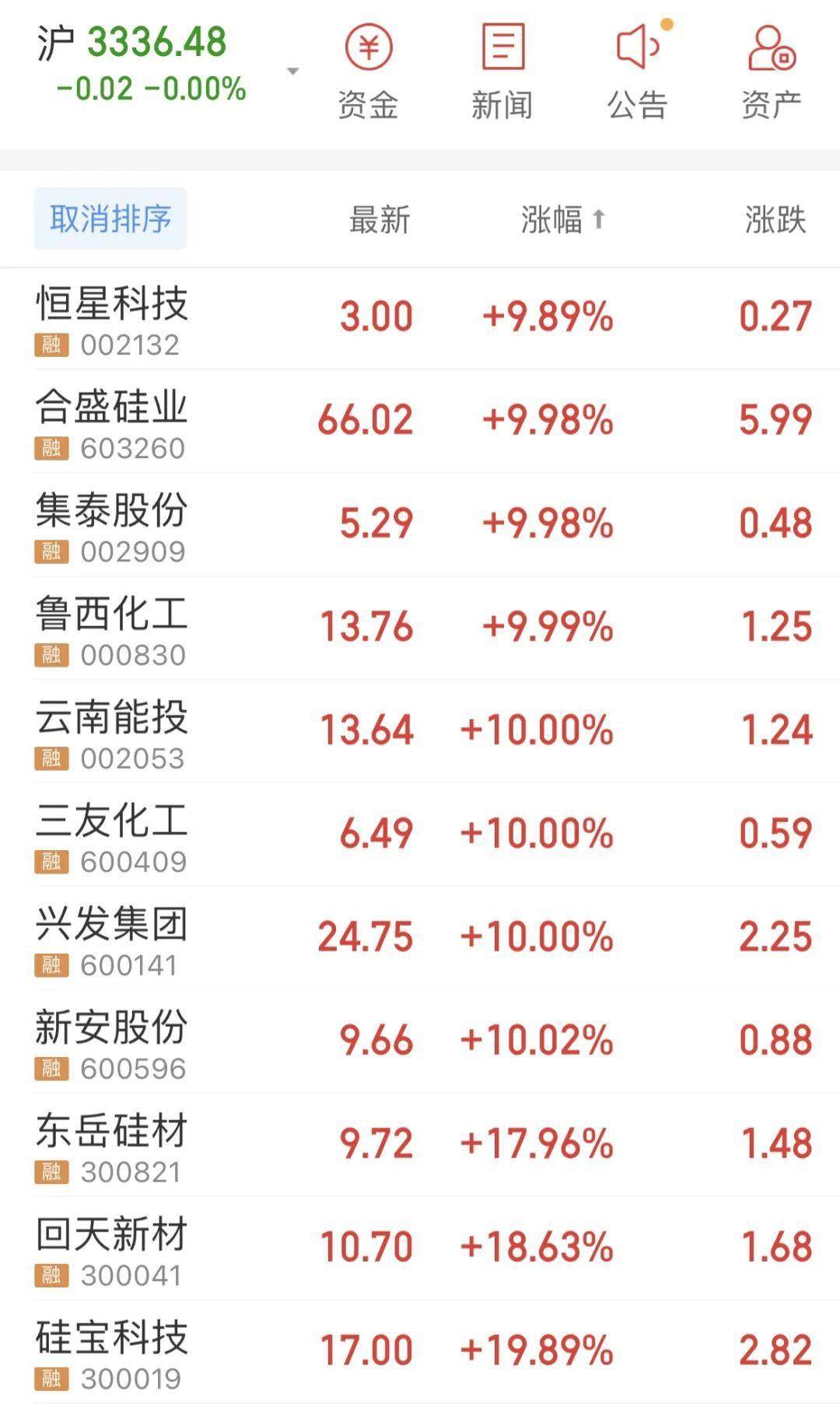The width and height of the screenshot is (840, 1411).
Task: Open stock 回天新材 300041
Action: coord(420,1249)
